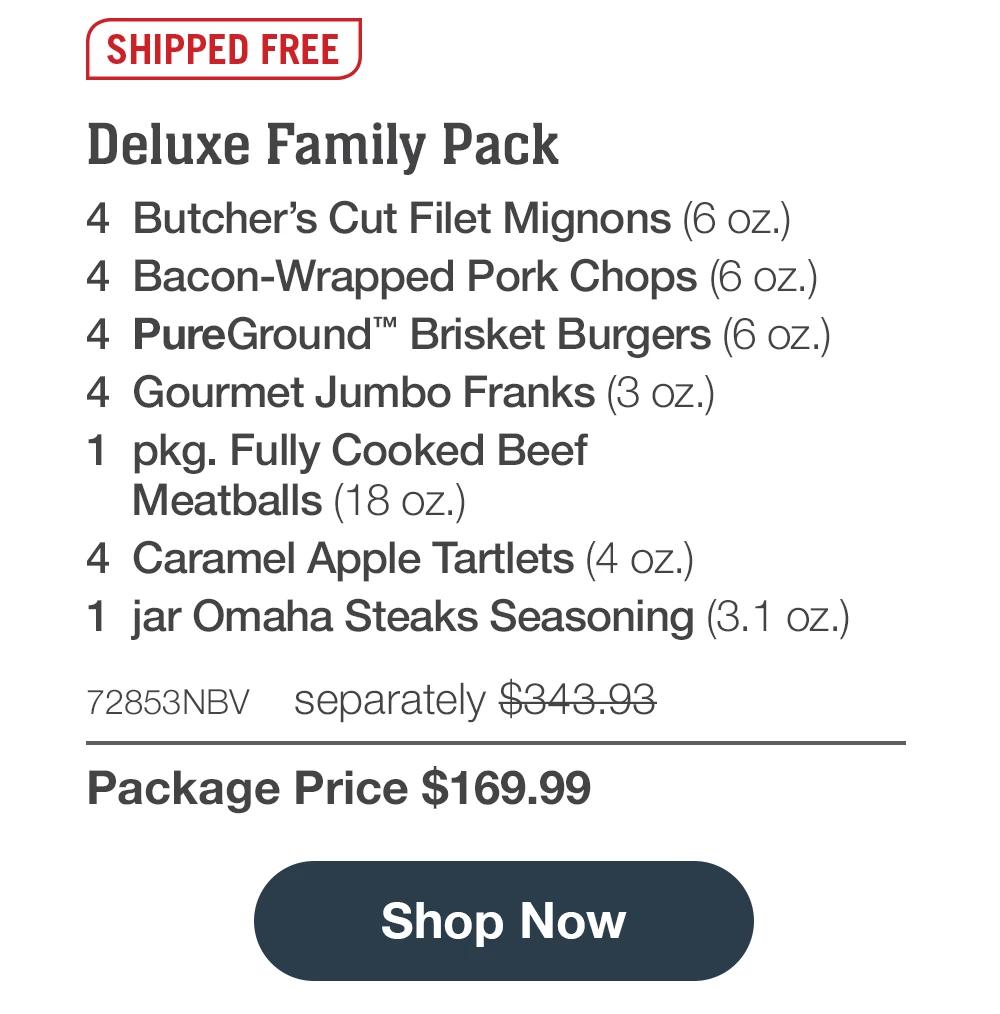Click the SHIPPED FREE badge
1000x1014 pixels.
click(x=222, y=46)
